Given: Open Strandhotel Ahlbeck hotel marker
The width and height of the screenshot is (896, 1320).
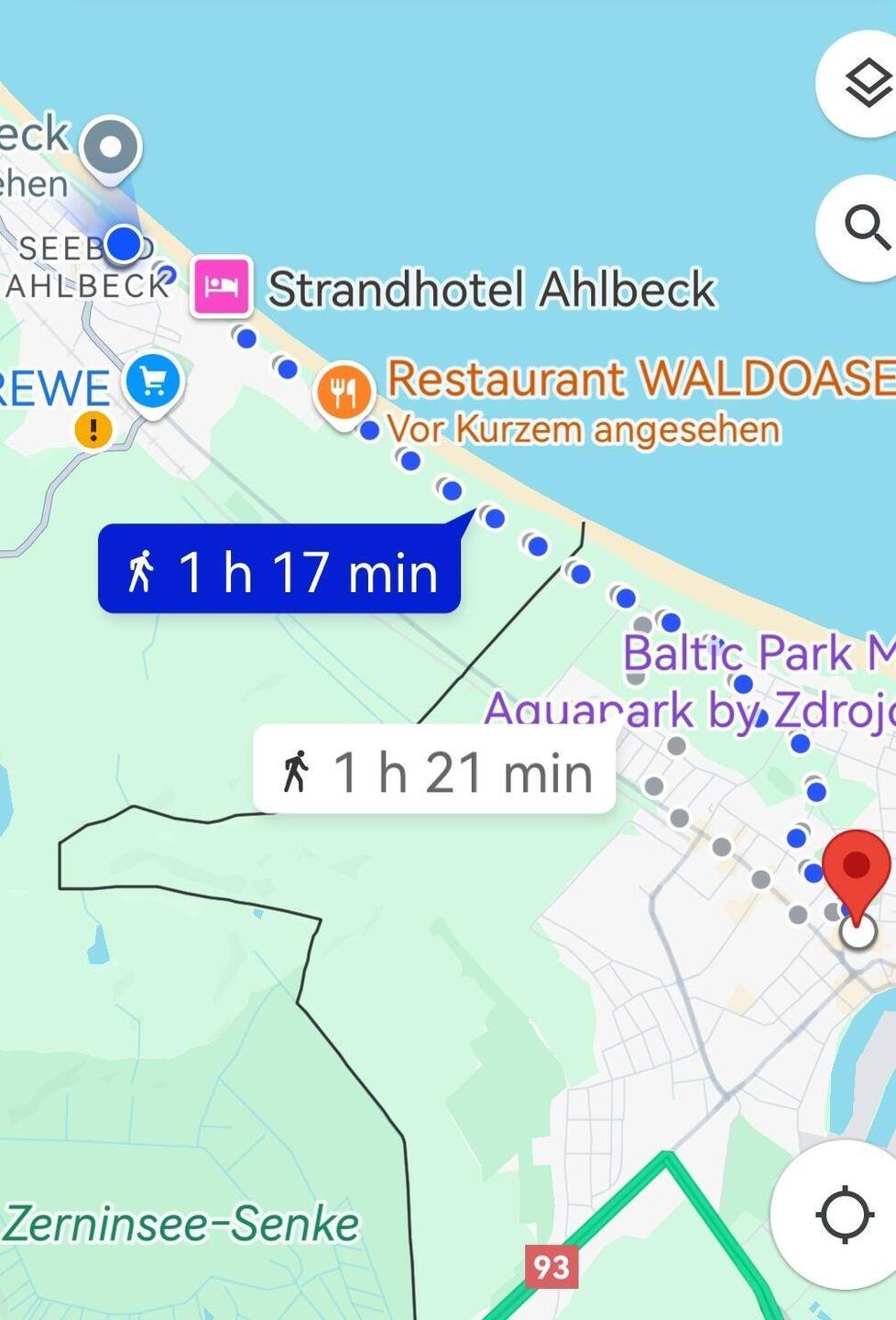Looking at the screenshot, I should (x=221, y=287).
